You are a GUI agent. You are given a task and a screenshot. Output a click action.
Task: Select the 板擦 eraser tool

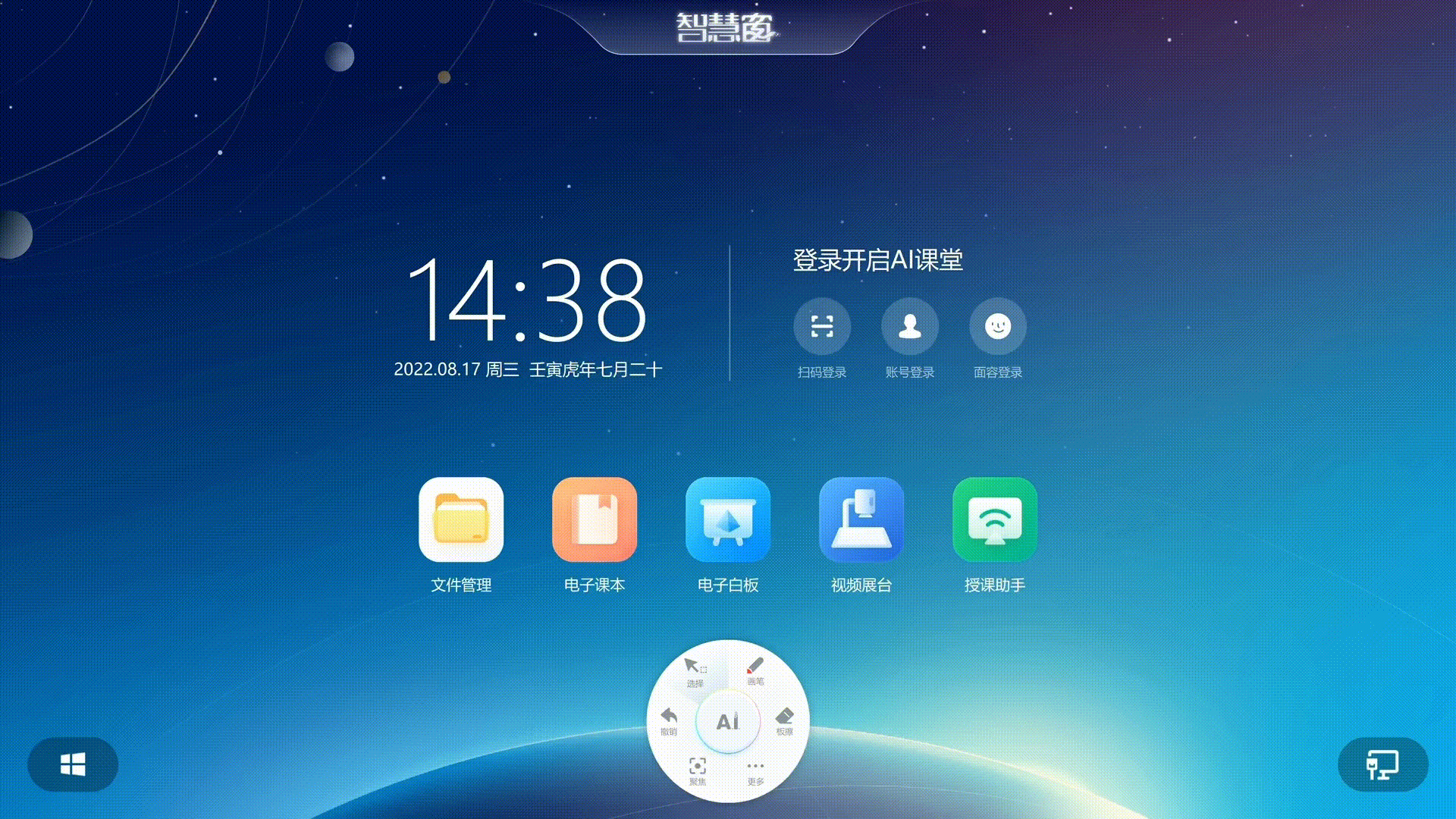(784, 720)
